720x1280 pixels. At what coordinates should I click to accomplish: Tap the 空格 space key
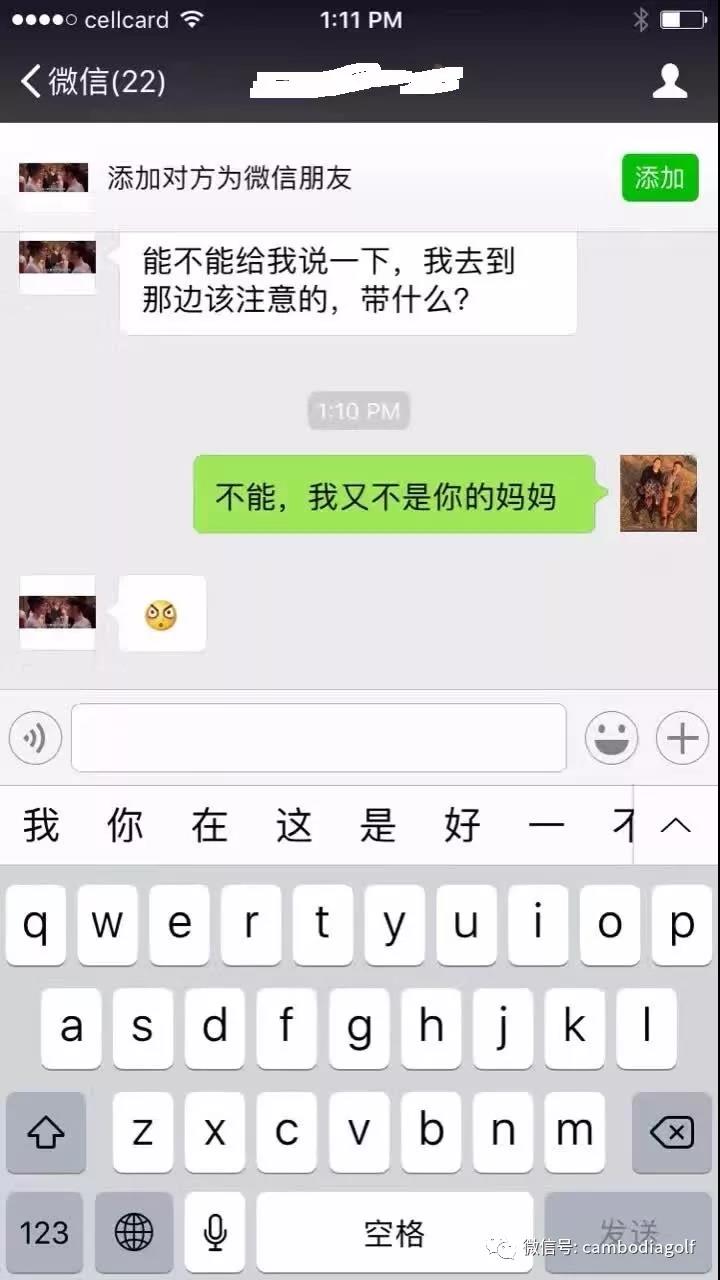394,1232
